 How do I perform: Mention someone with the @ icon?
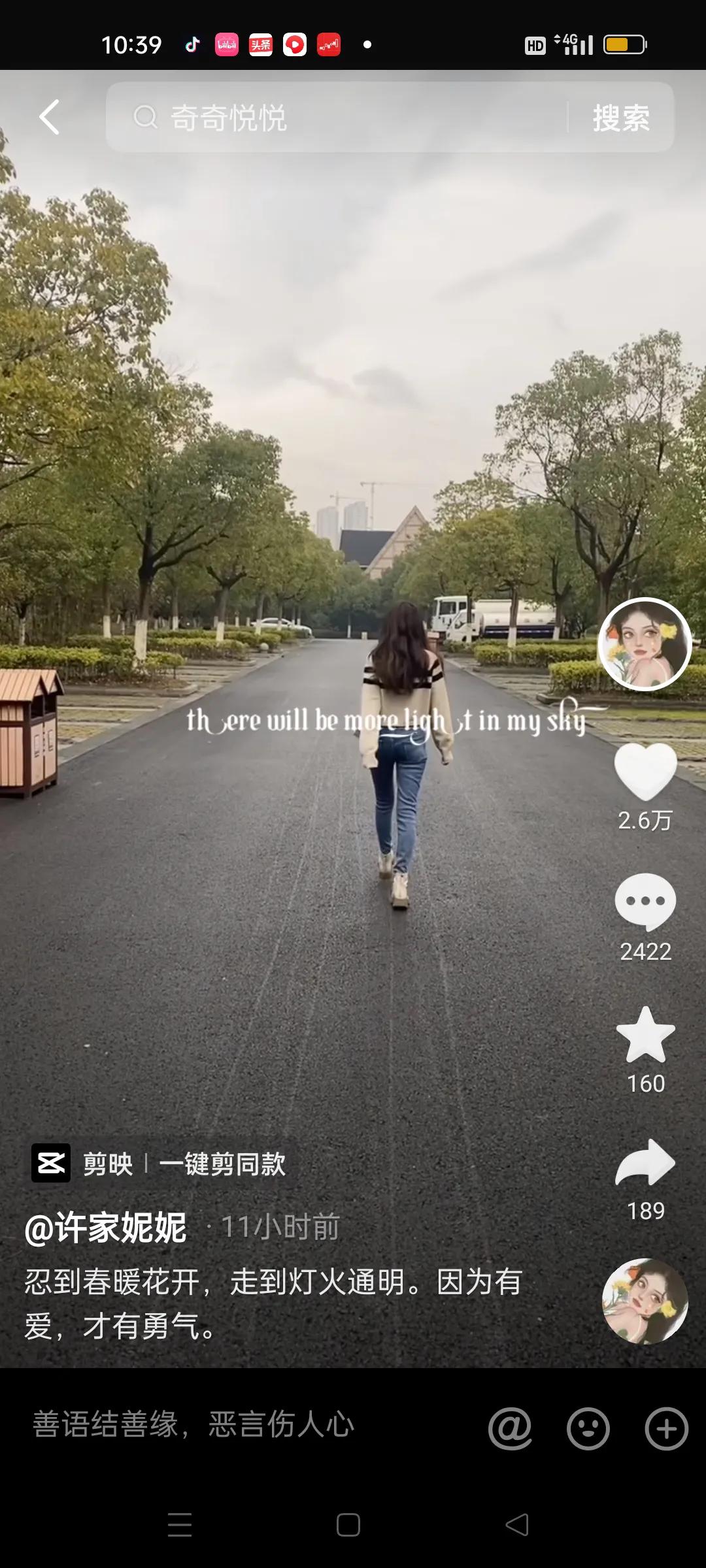coord(510,1429)
